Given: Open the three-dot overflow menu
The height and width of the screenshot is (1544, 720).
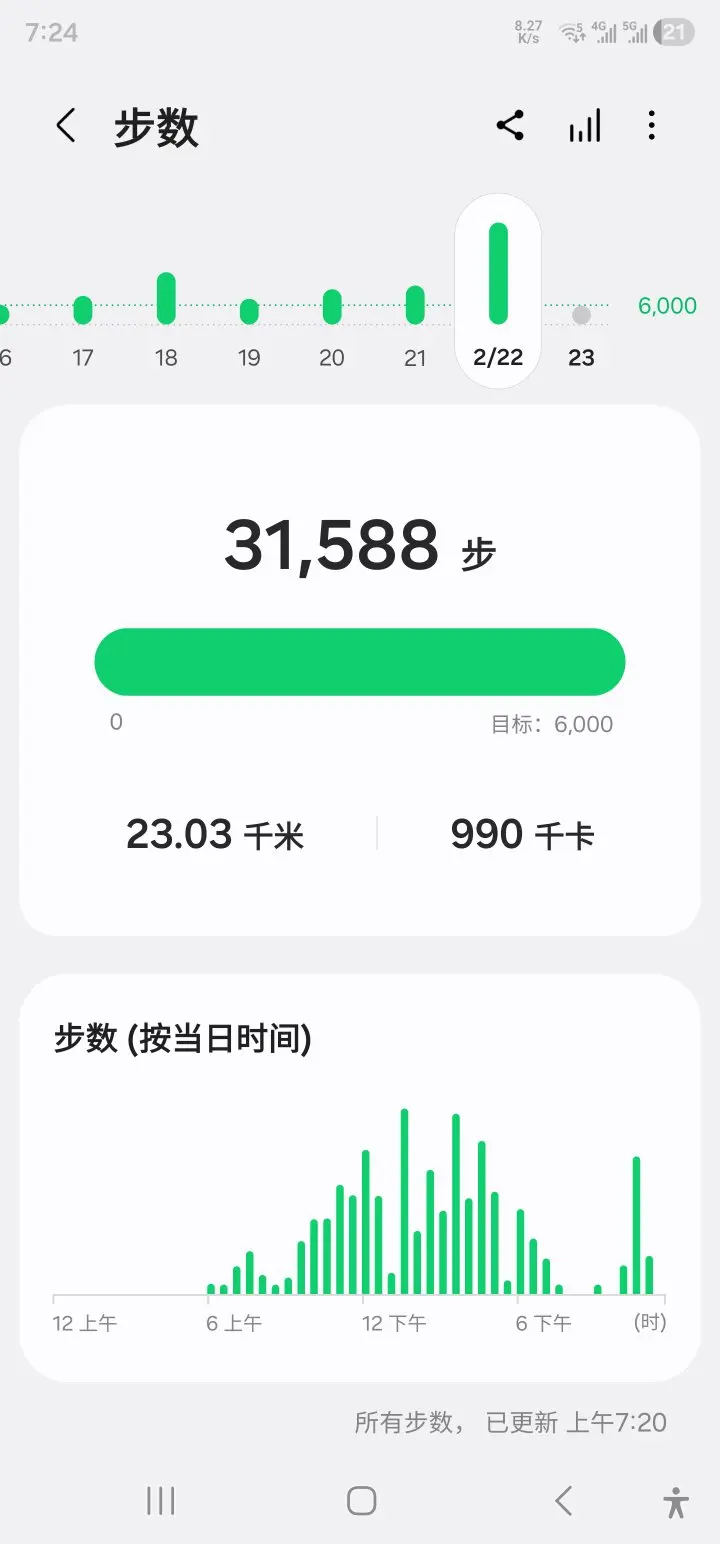Looking at the screenshot, I should pyautogui.click(x=652, y=126).
